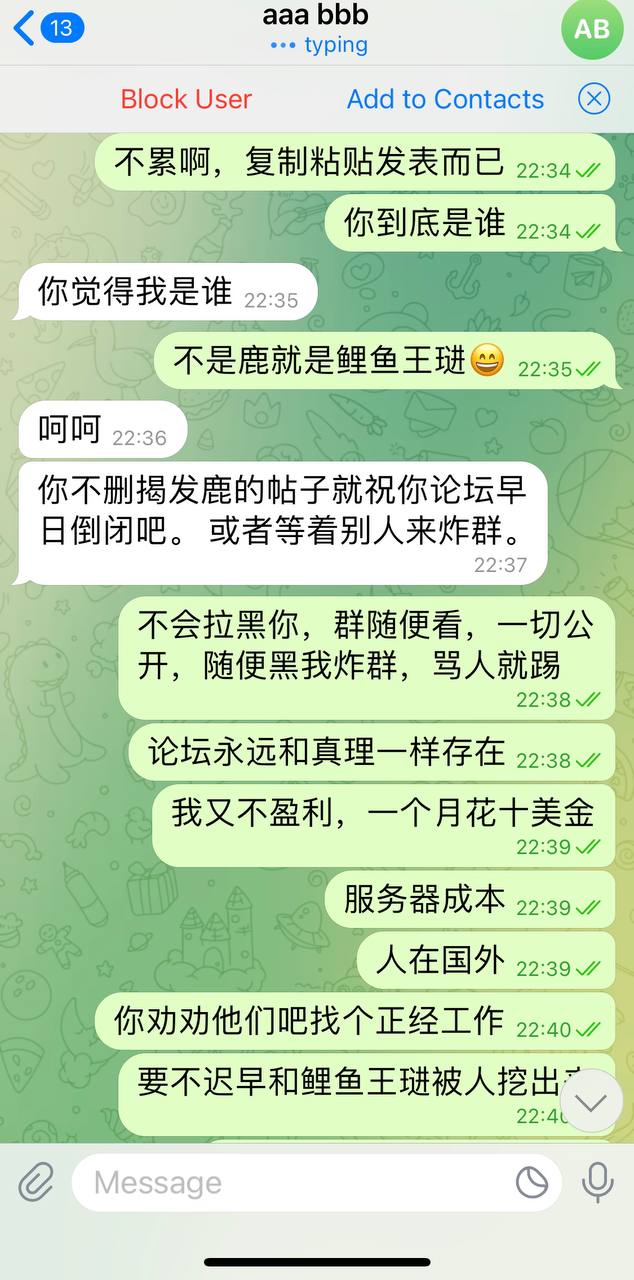
Task: Open the attachment picker
Action: tap(36, 1183)
